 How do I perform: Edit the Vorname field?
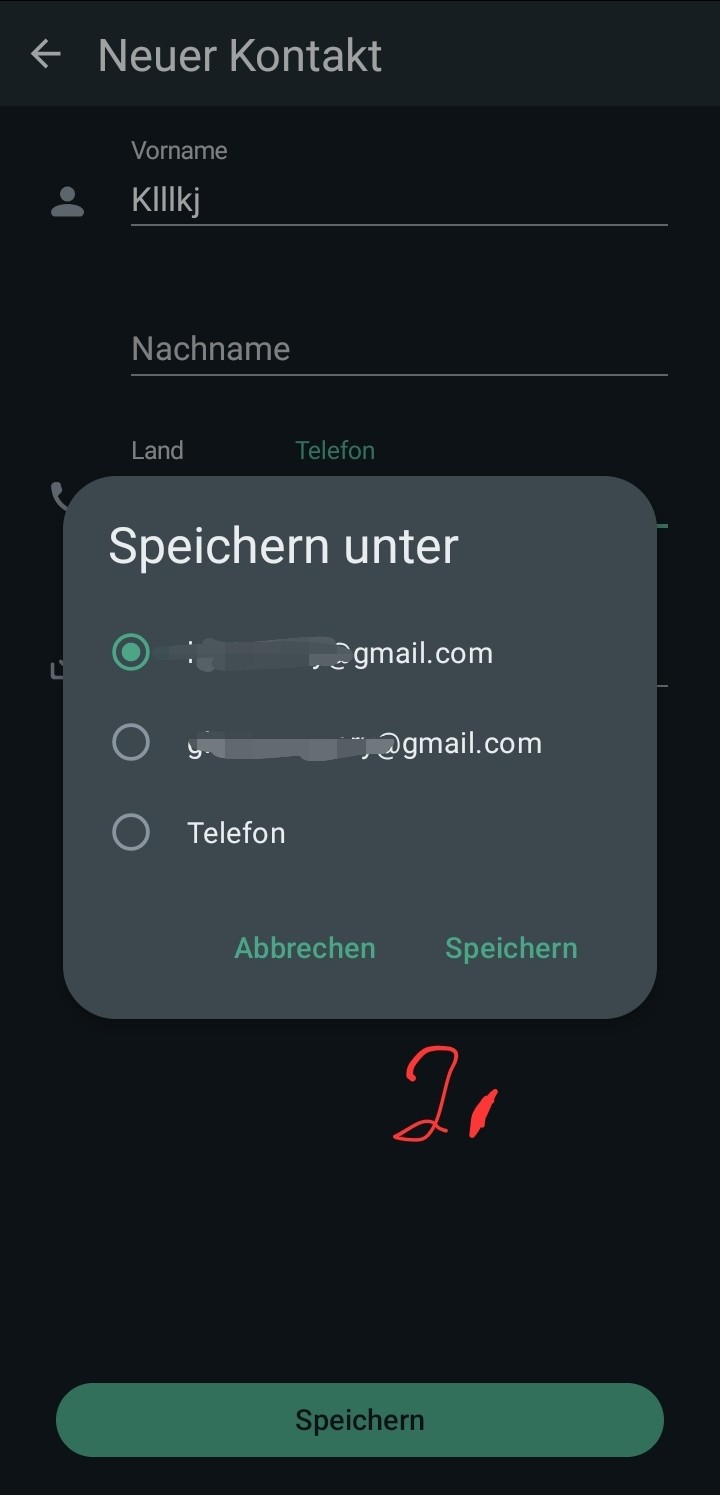pos(398,200)
